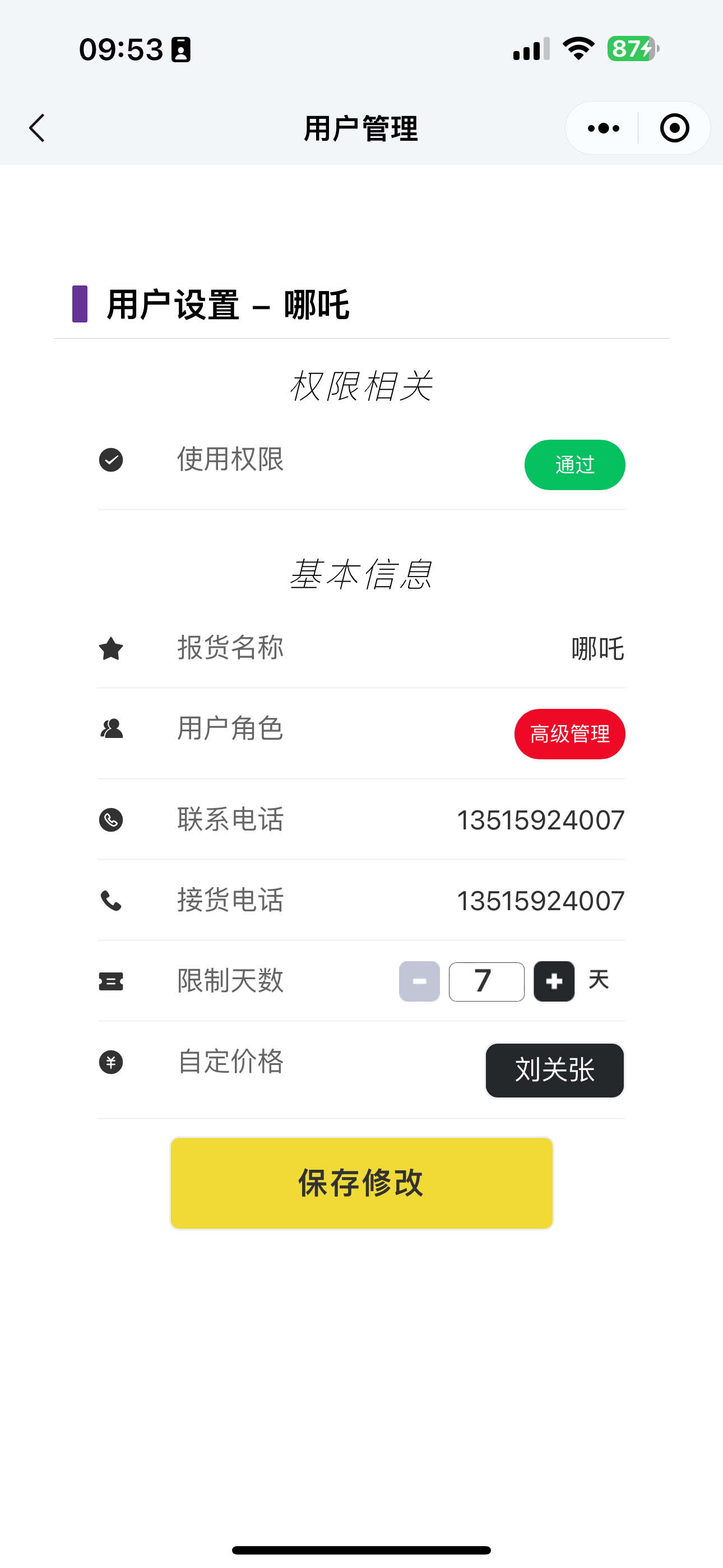This screenshot has width=723, height=1568.
Task: Edit the 联系电话 number field
Action: point(540,820)
